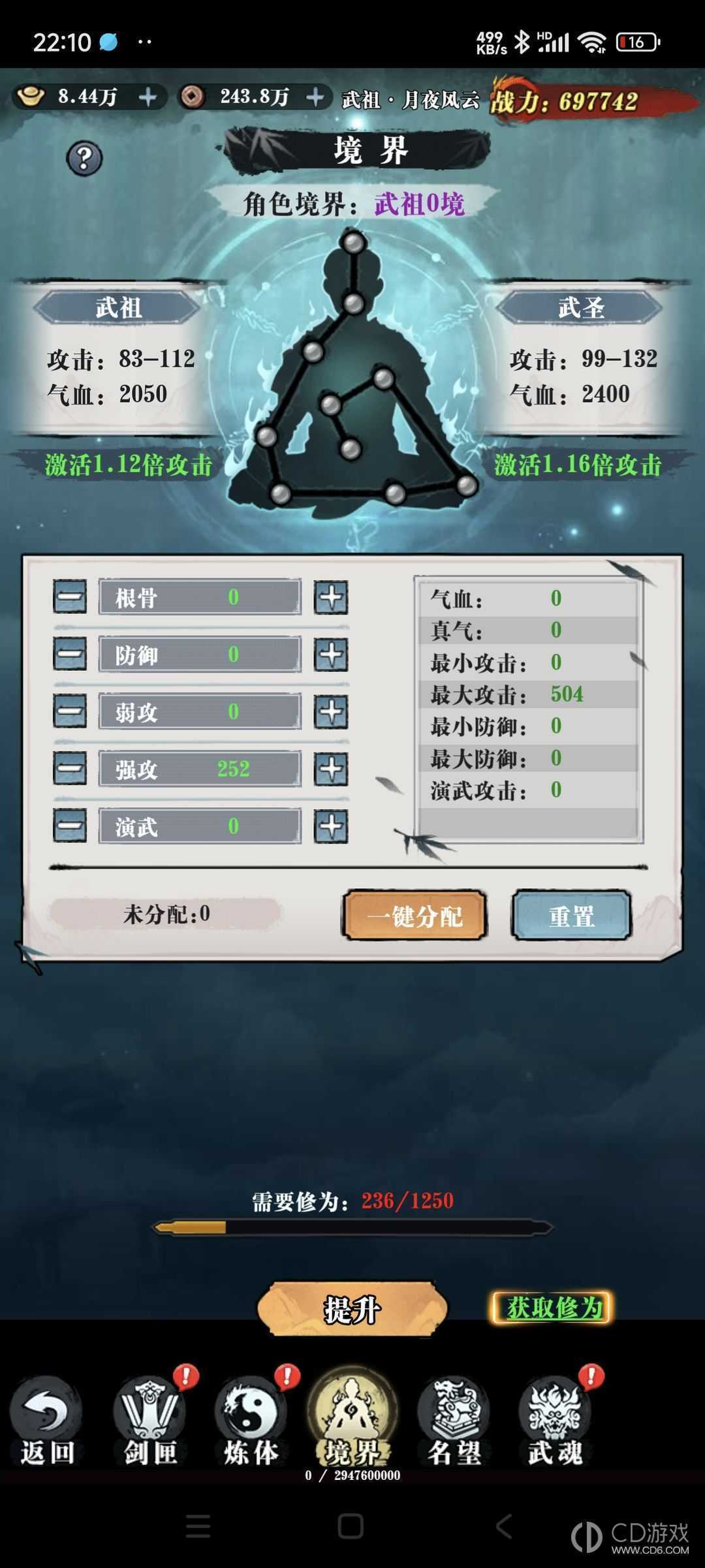This screenshot has height=1568, width=705.
Task: Open 获取修为 to gain cultivation
Action: [x=552, y=1308]
